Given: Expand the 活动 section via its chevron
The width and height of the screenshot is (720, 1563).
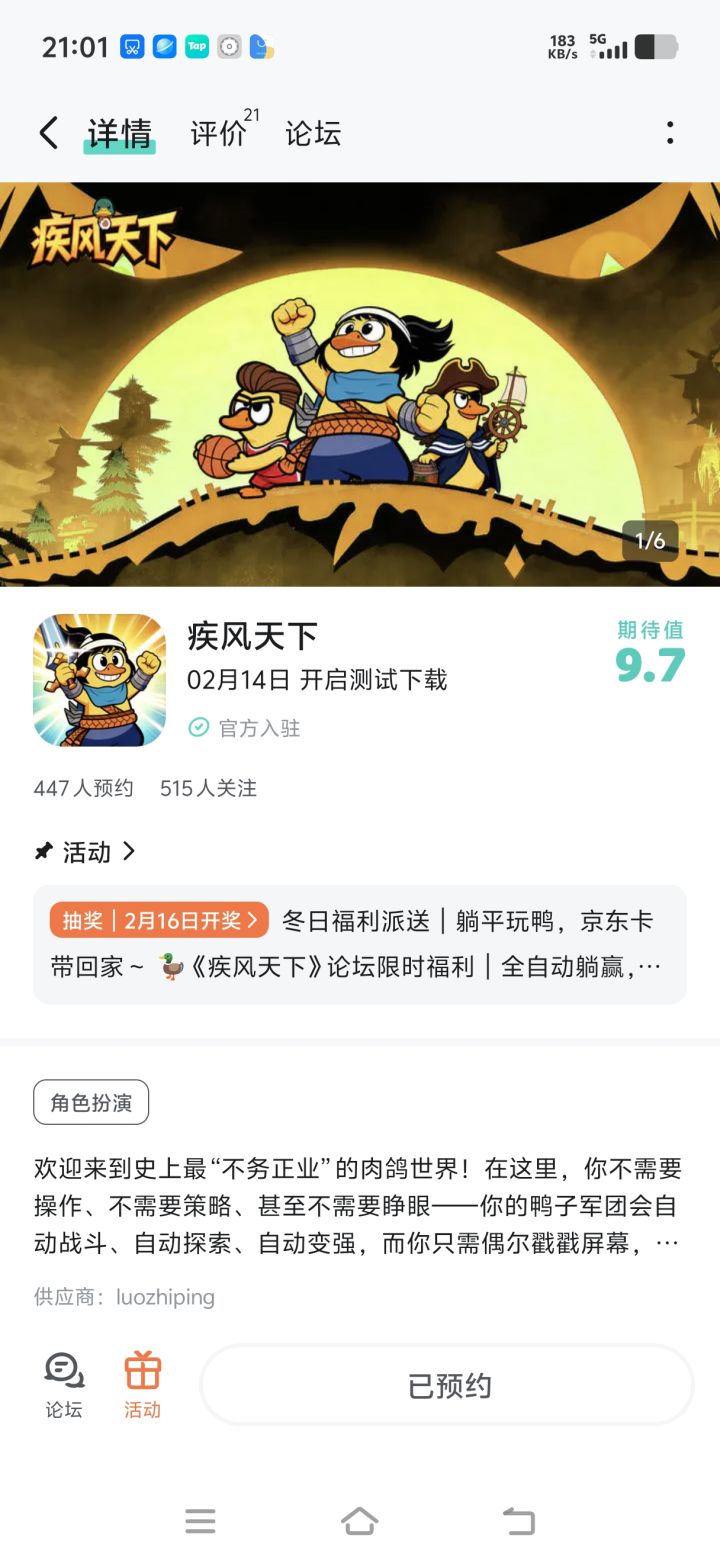Looking at the screenshot, I should (x=128, y=851).
